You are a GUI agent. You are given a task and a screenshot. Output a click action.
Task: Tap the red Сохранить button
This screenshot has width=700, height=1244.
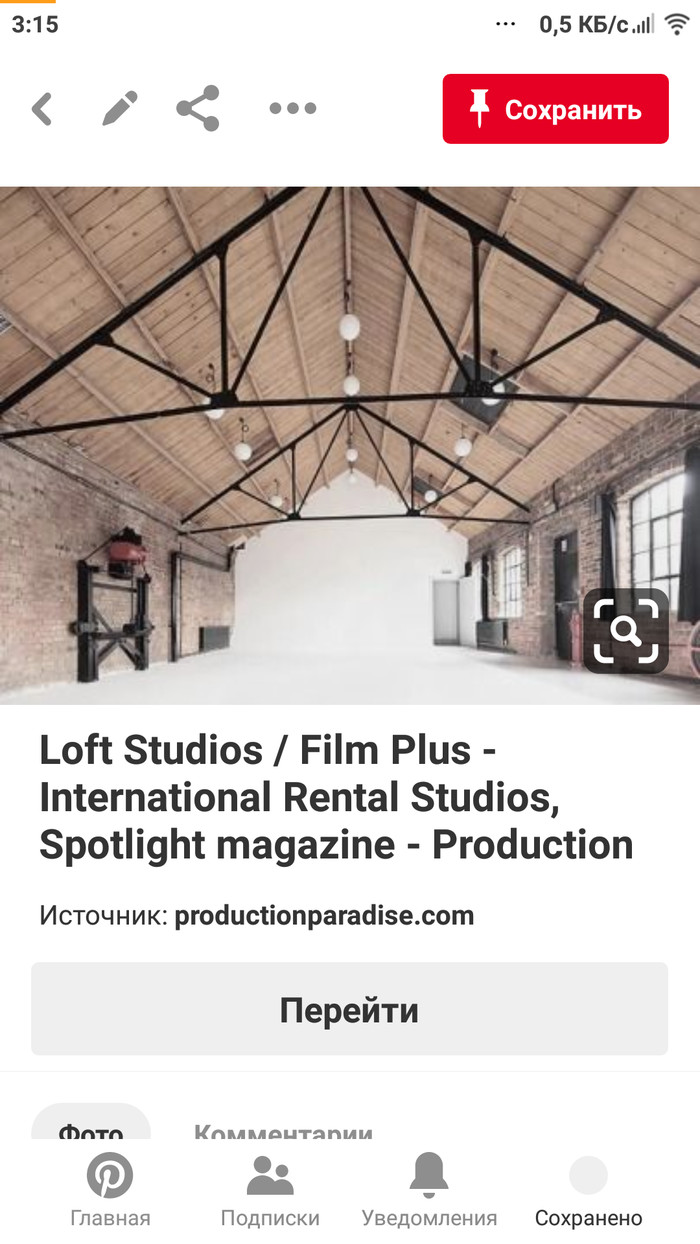[x=555, y=109]
